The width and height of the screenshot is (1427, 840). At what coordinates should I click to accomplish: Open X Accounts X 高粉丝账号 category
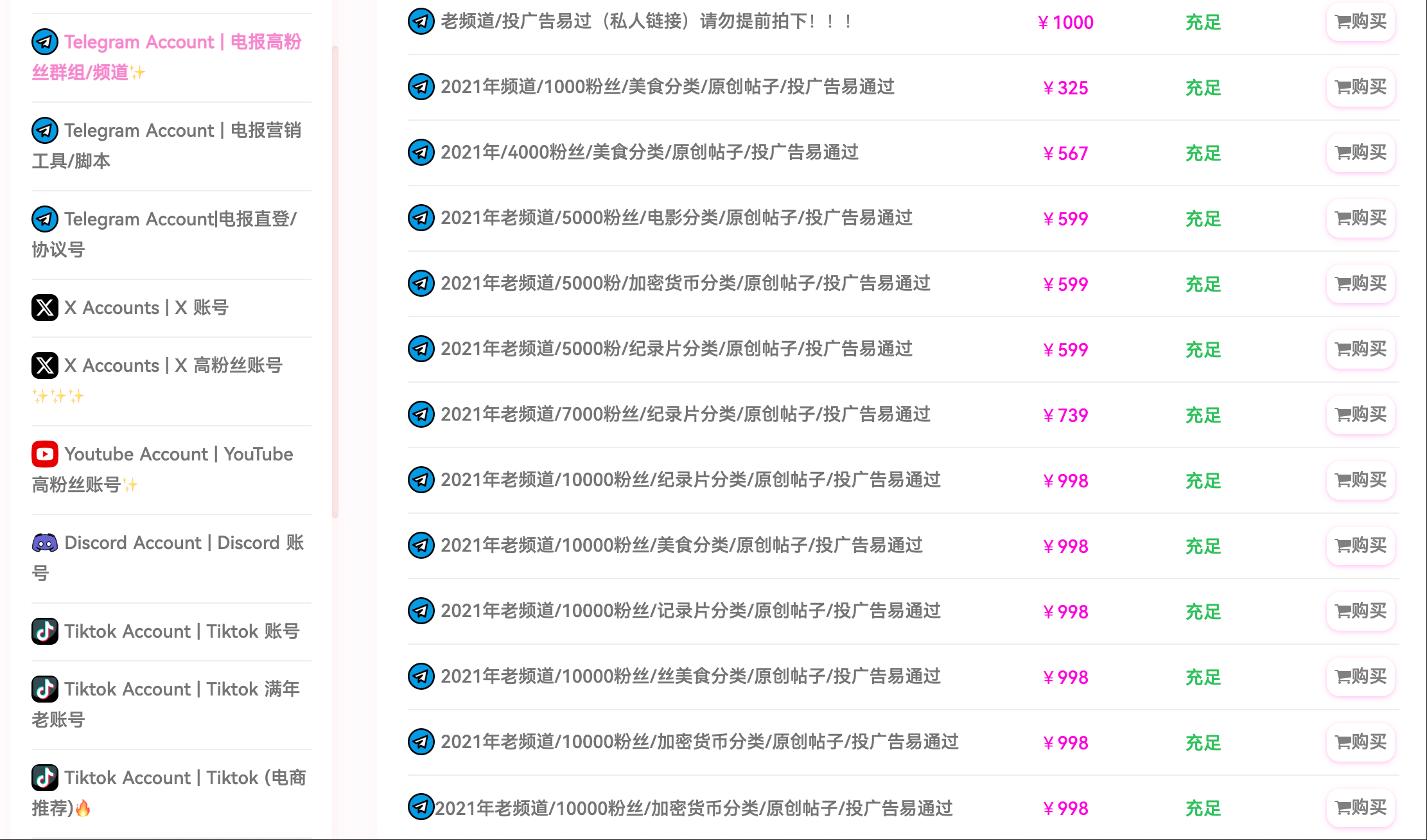[173, 365]
